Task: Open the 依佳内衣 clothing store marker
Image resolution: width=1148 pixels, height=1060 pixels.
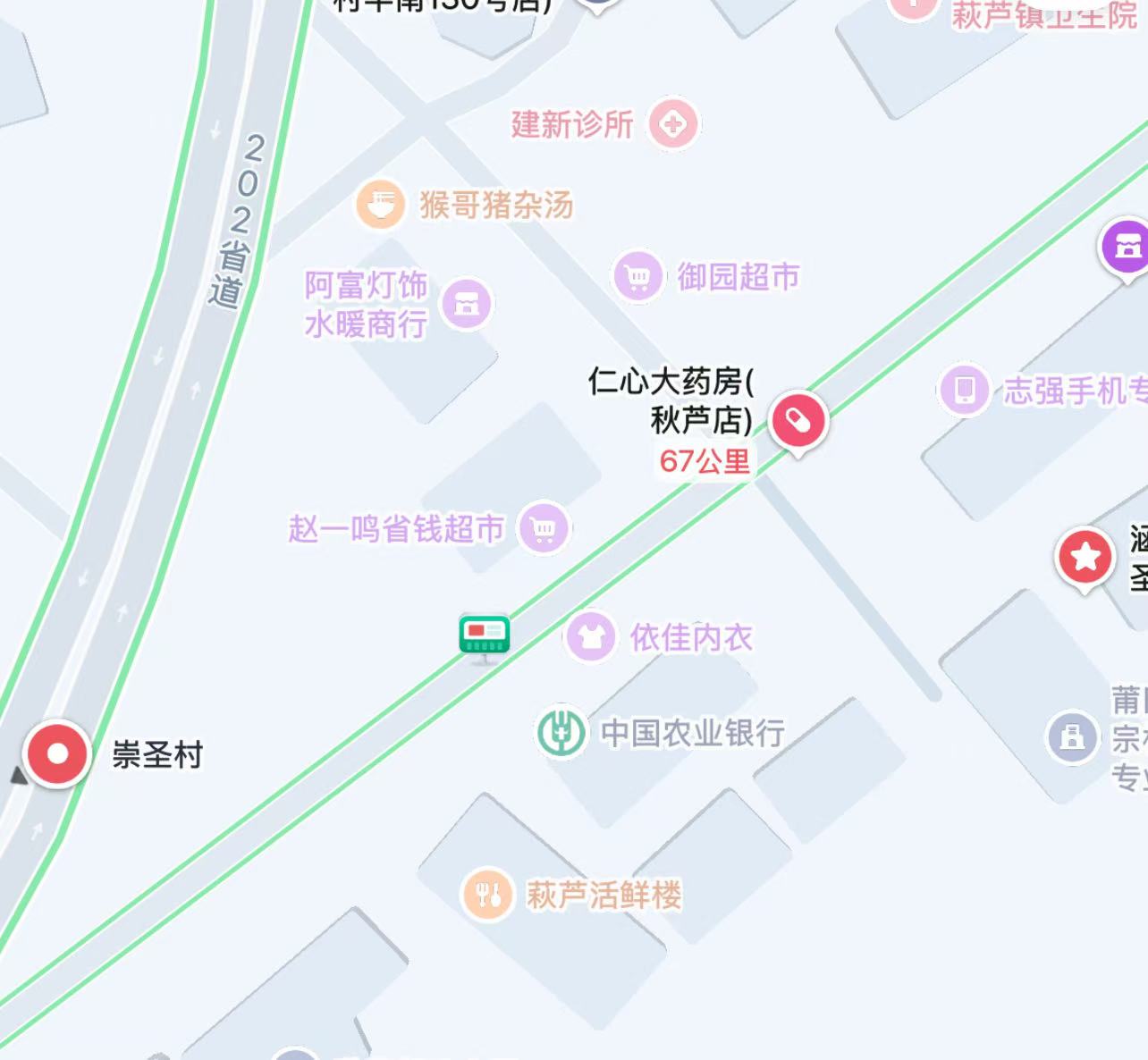Action: [x=590, y=636]
